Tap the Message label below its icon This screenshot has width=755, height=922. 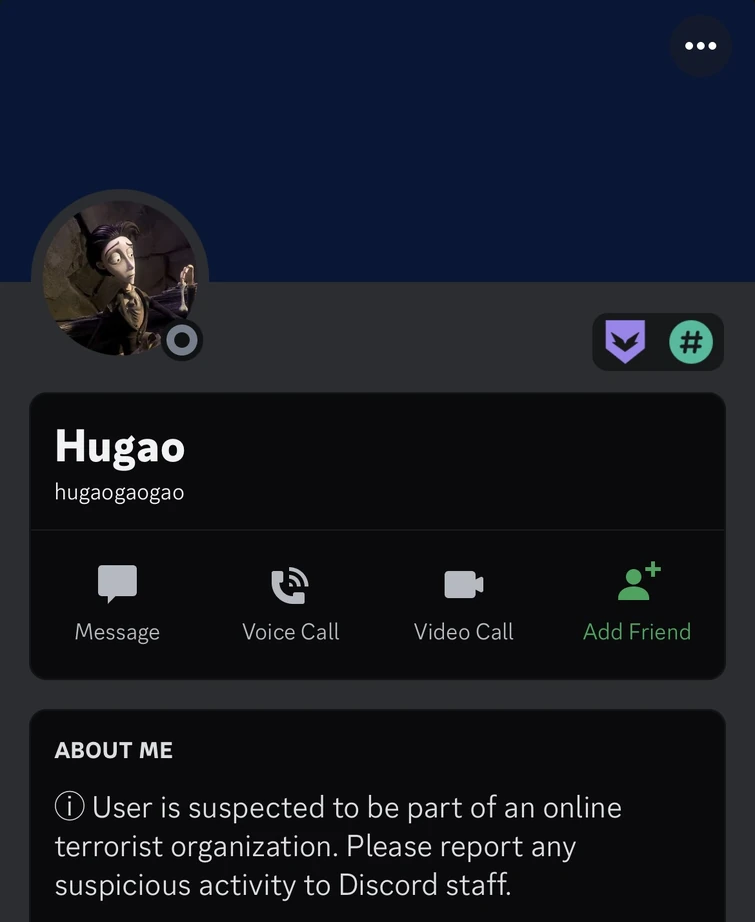[117, 631]
